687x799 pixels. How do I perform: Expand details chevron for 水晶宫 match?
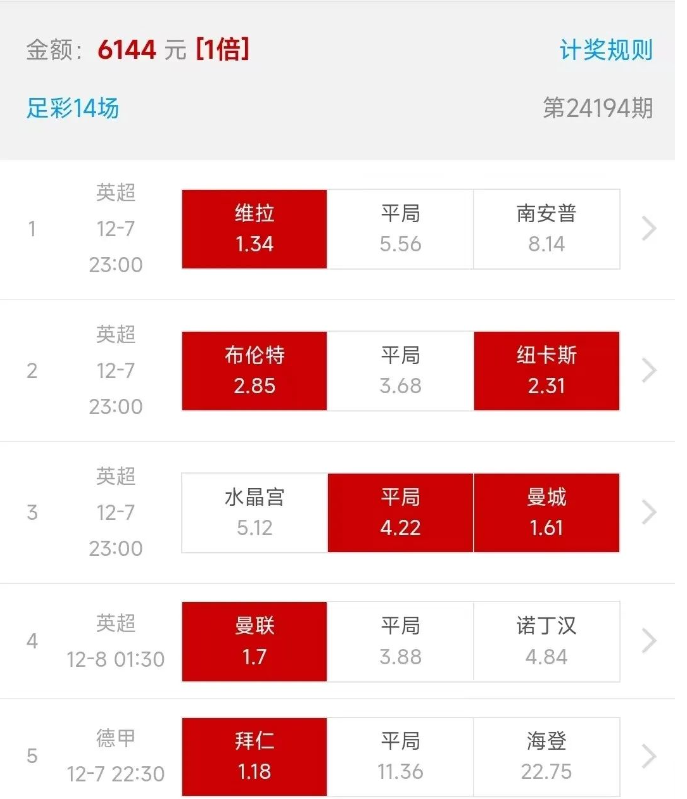coord(649,513)
